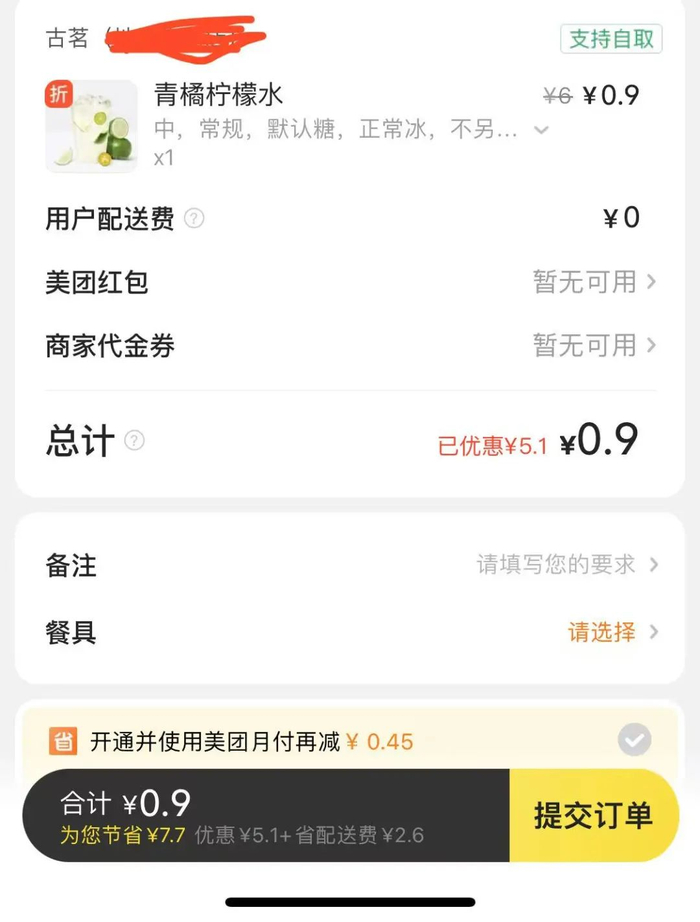Viewport: 700px width, 922px height.
Task: Show info about 用户配送费
Action: point(194,218)
